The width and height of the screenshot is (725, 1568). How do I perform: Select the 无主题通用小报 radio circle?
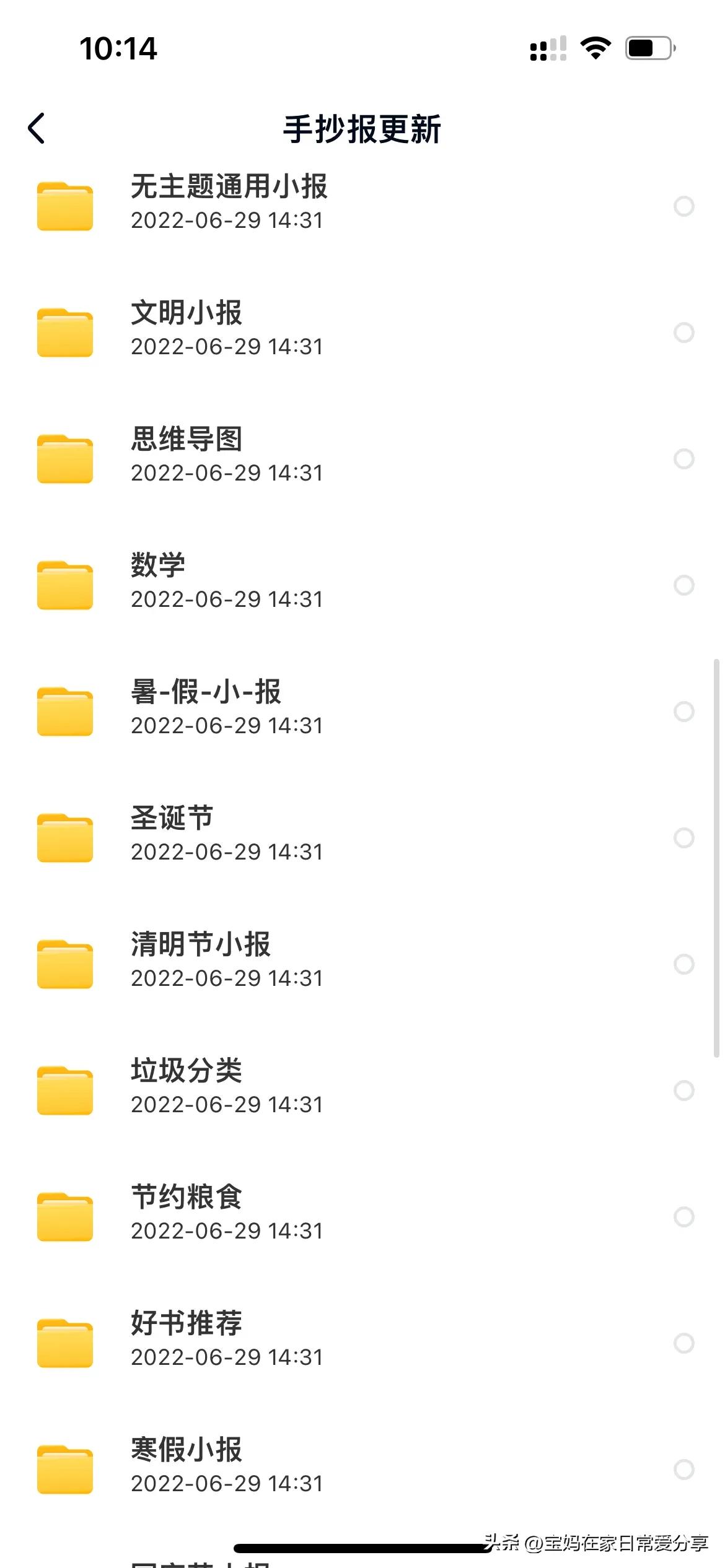(x=683, y=206)
